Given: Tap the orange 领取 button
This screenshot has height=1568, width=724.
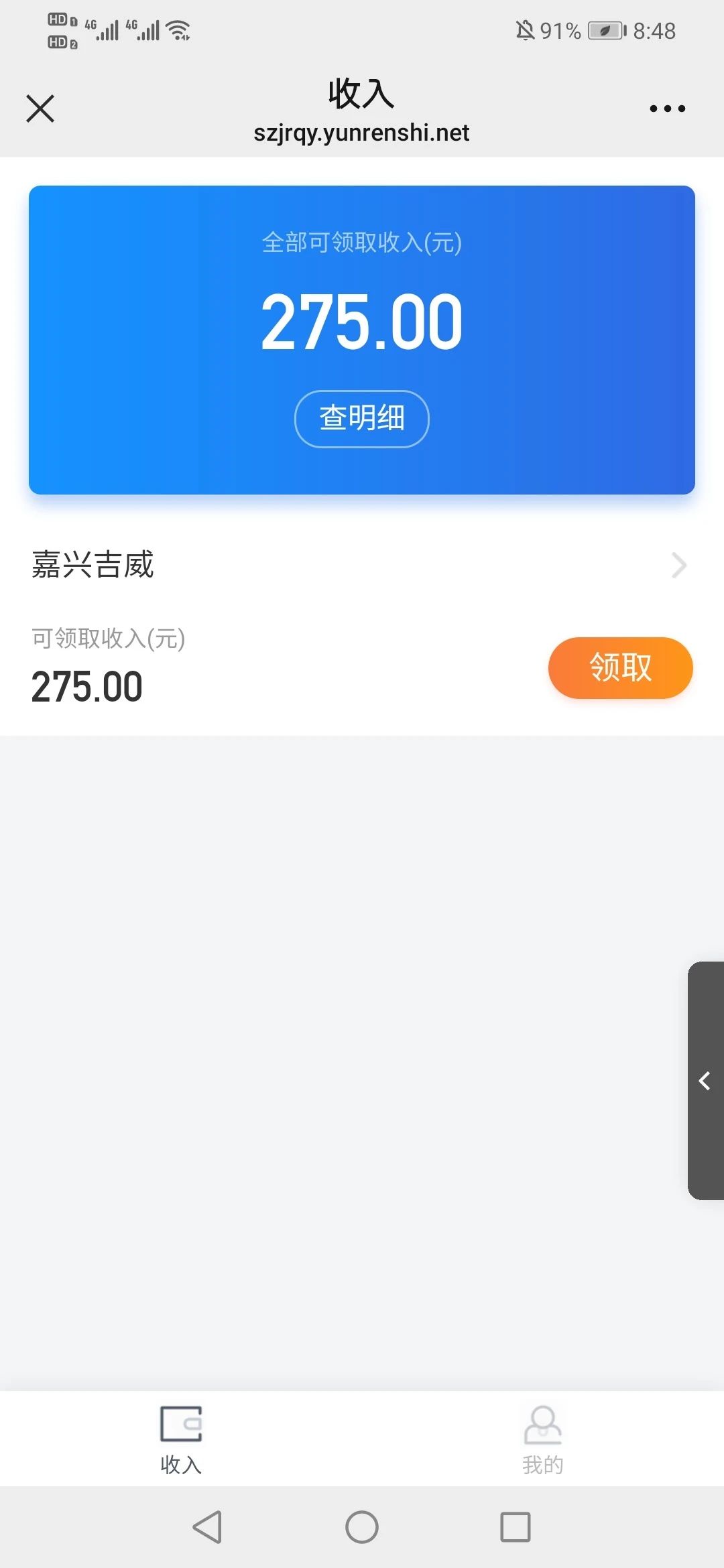Looking at the screenshot, I should pos(621,668).
